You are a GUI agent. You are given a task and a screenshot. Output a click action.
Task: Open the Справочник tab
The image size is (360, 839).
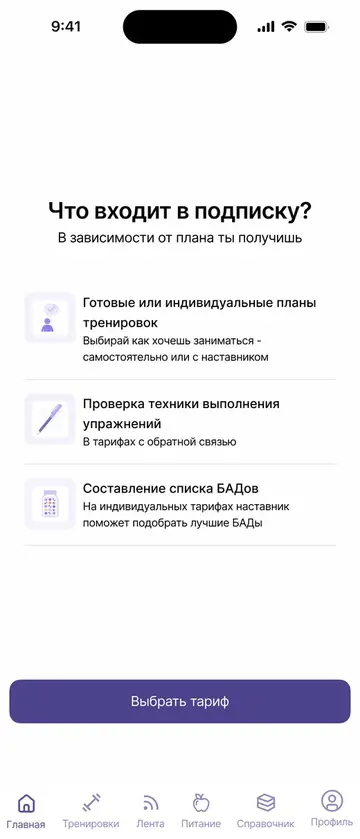[x=265, y=810]
